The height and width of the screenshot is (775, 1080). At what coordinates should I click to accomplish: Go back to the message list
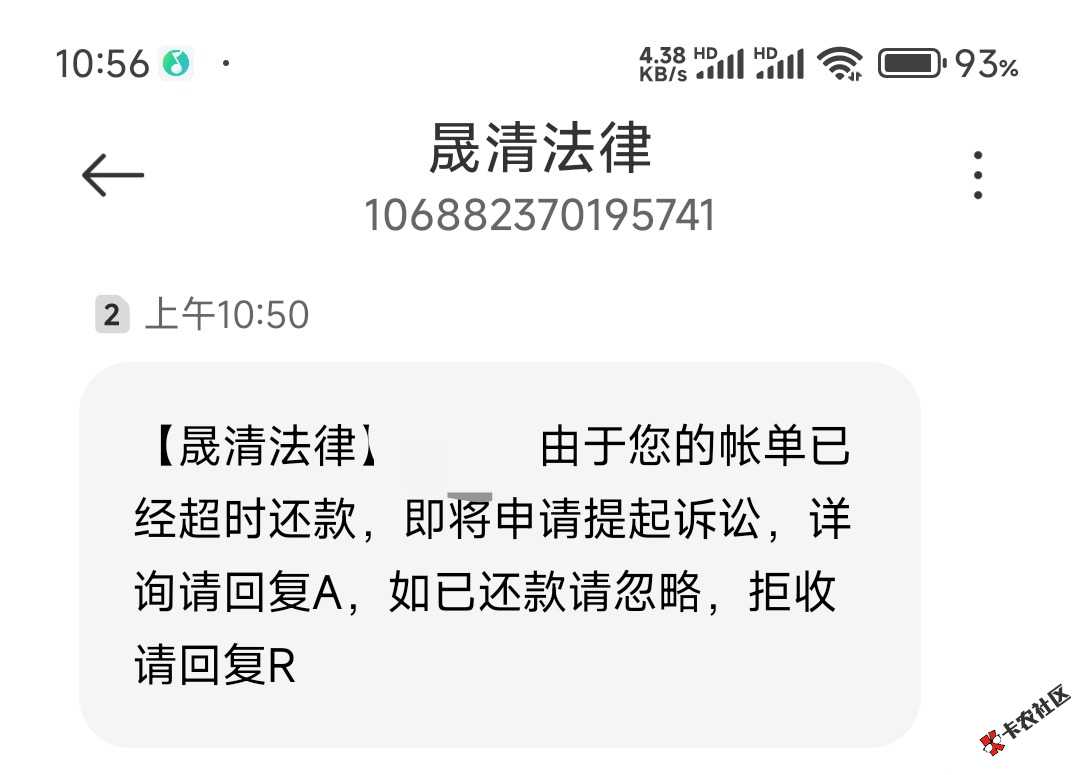(x=113, y=176)
